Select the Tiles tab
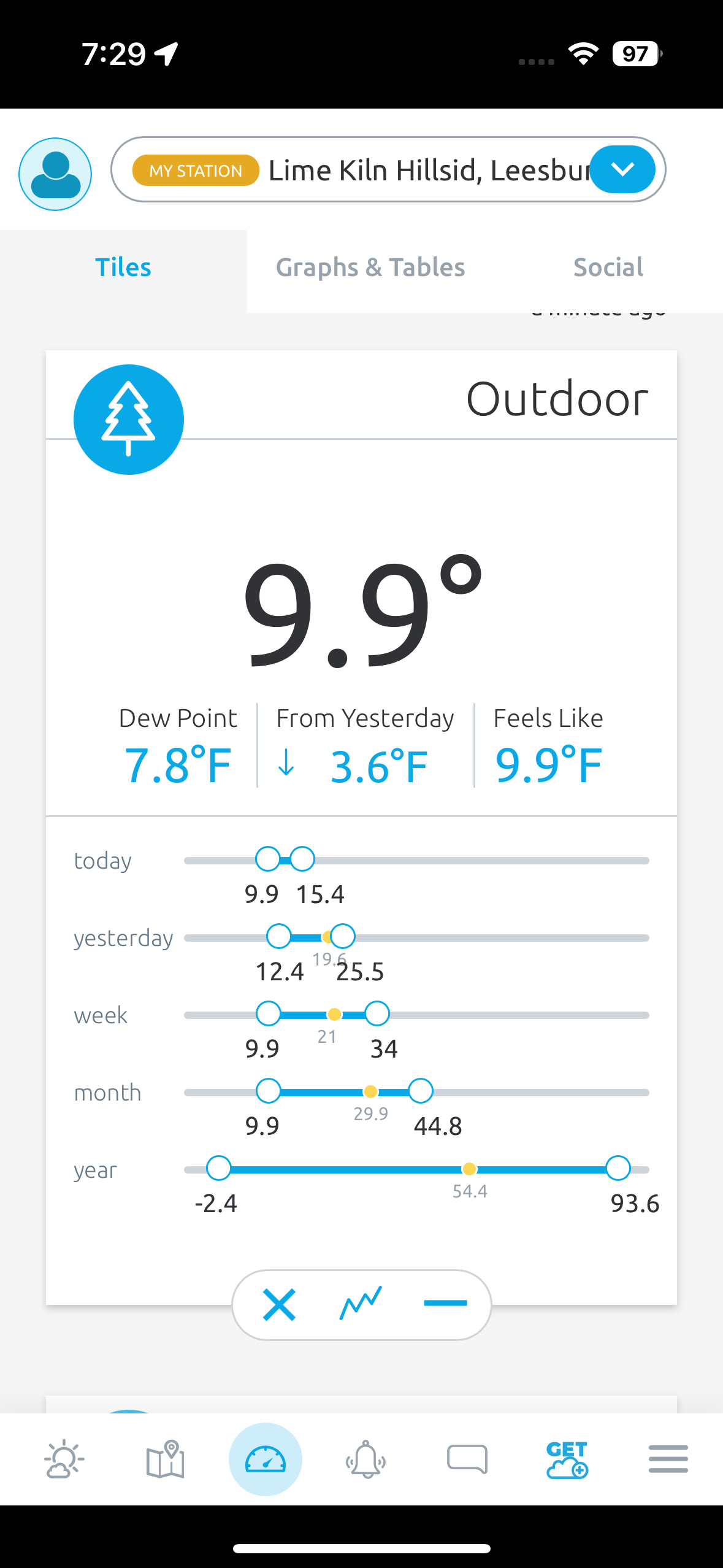This screenshot has width=723, height=1568. (123, 267)
